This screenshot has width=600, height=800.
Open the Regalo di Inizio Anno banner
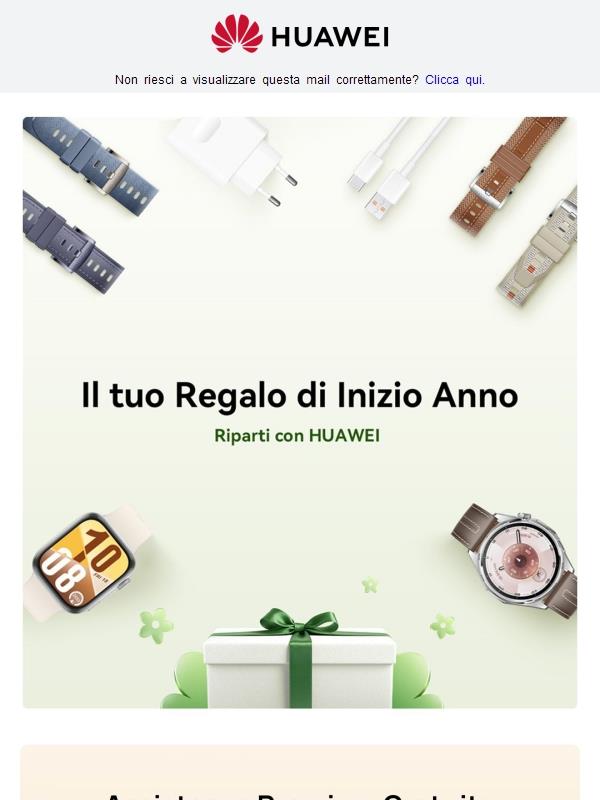tap(300, 412)
